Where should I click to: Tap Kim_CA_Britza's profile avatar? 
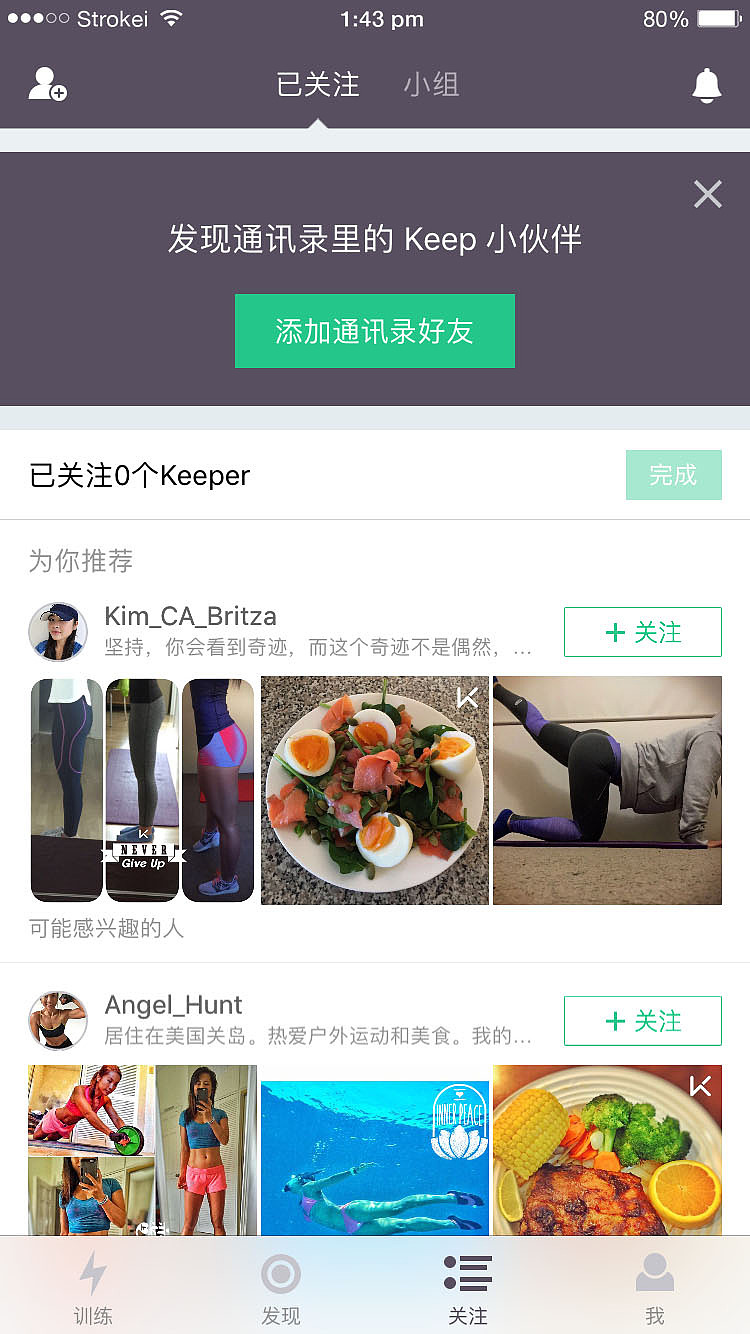pos(57,632)
